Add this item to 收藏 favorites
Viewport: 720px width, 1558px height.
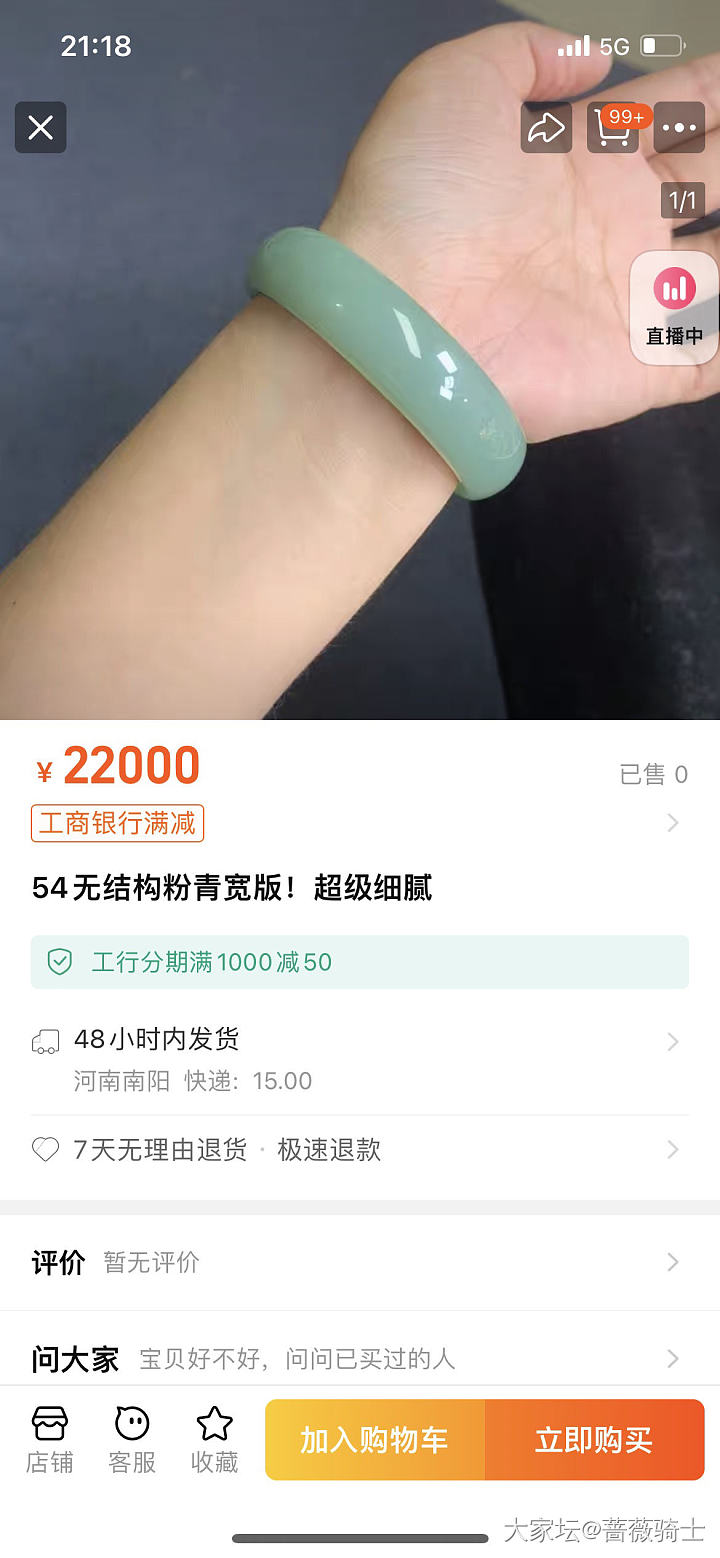pyautogui.click(x=214, y=1440)
